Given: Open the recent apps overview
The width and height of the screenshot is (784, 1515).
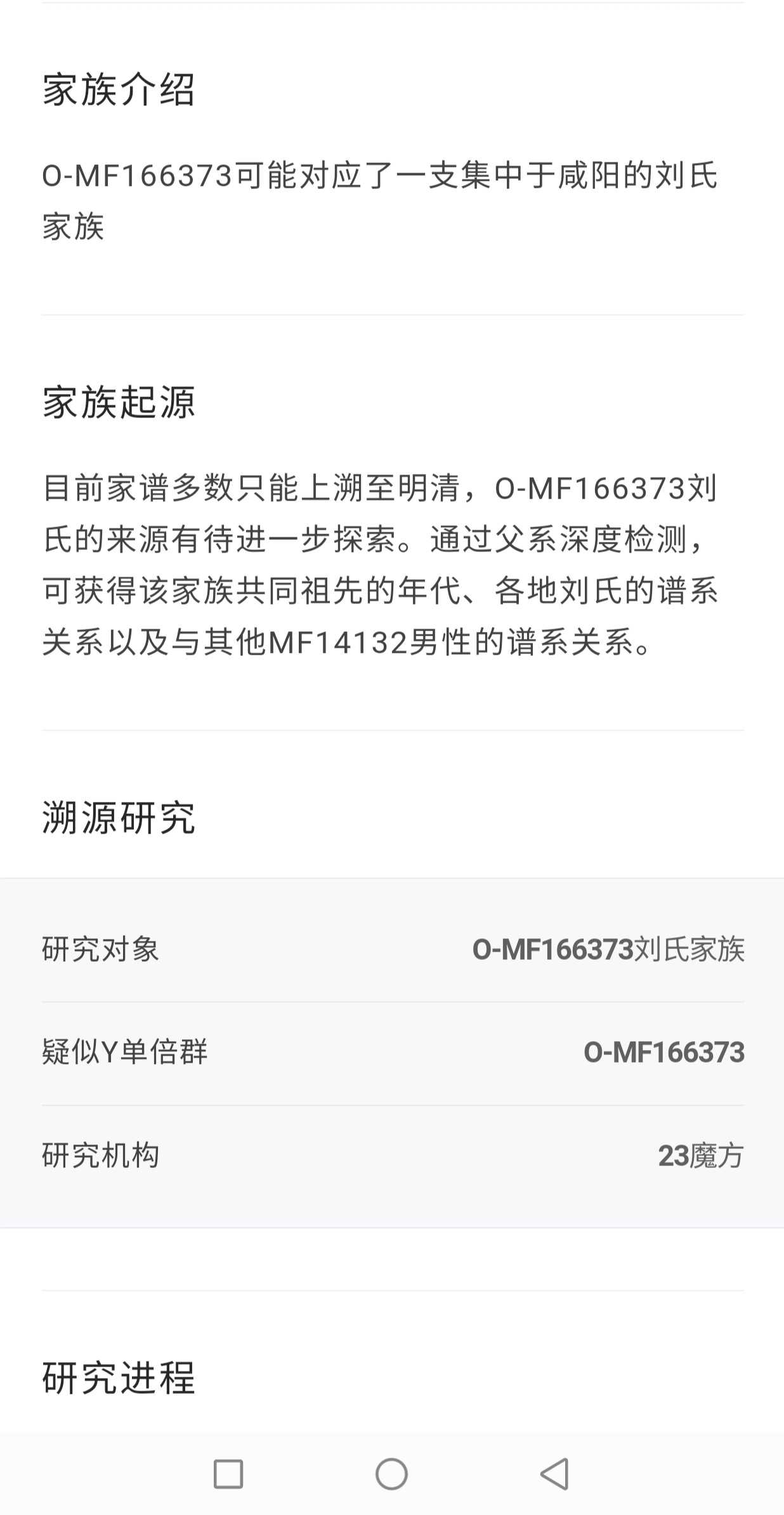Looking at the screenshot, I should [228, 1474].
